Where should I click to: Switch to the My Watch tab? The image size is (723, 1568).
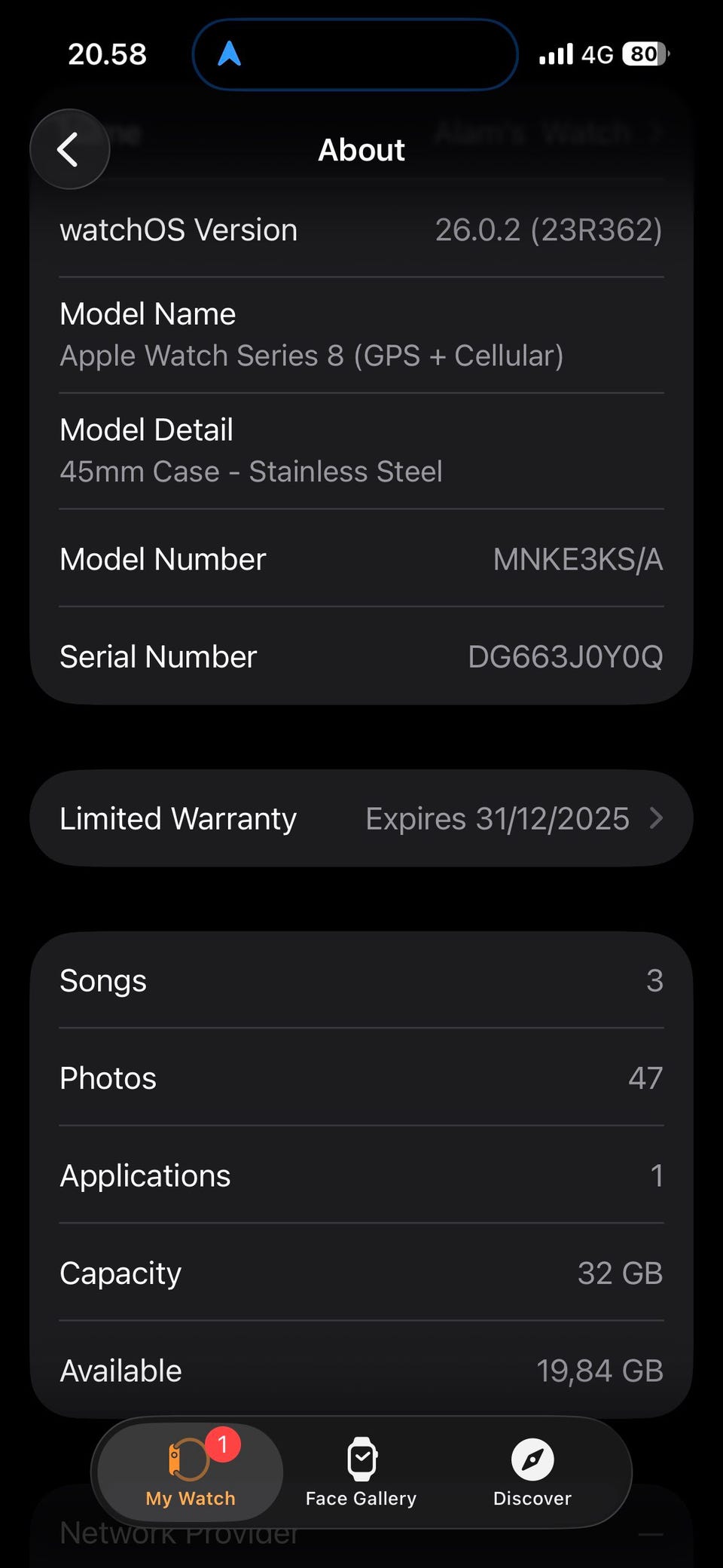(x=191, y=1472)
